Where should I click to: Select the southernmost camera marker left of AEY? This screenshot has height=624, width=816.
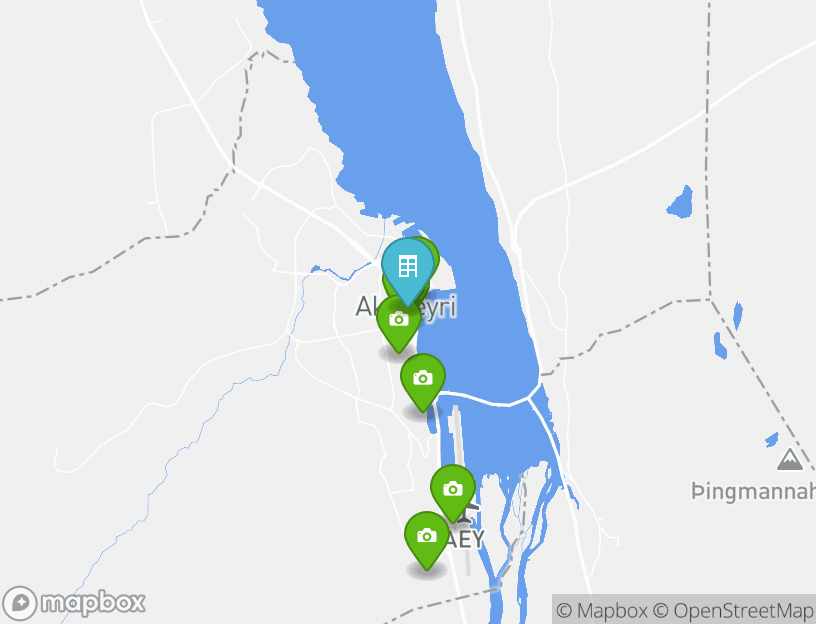(x=427, y=537)
